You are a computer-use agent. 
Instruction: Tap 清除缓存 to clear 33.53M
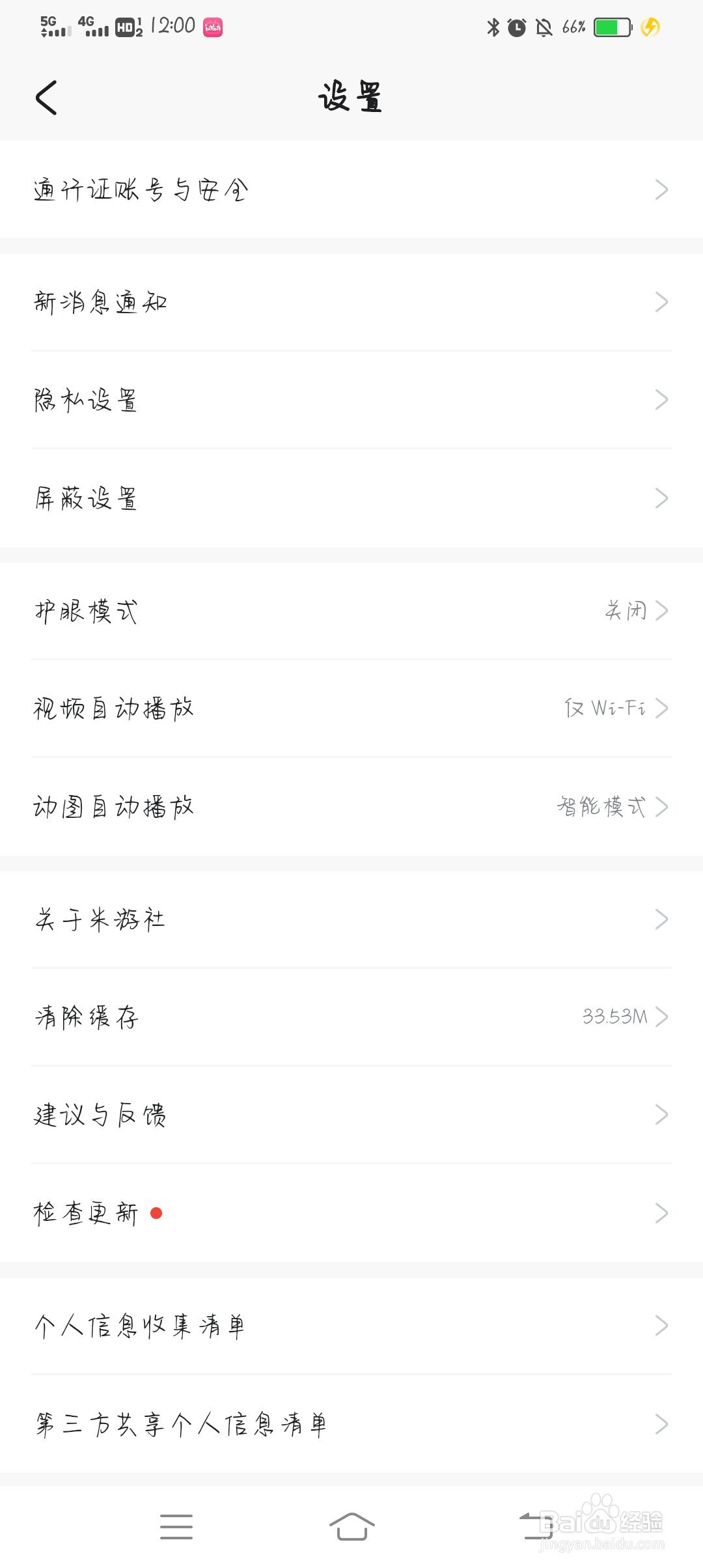pyautogui.click(x=351, y=1017)
